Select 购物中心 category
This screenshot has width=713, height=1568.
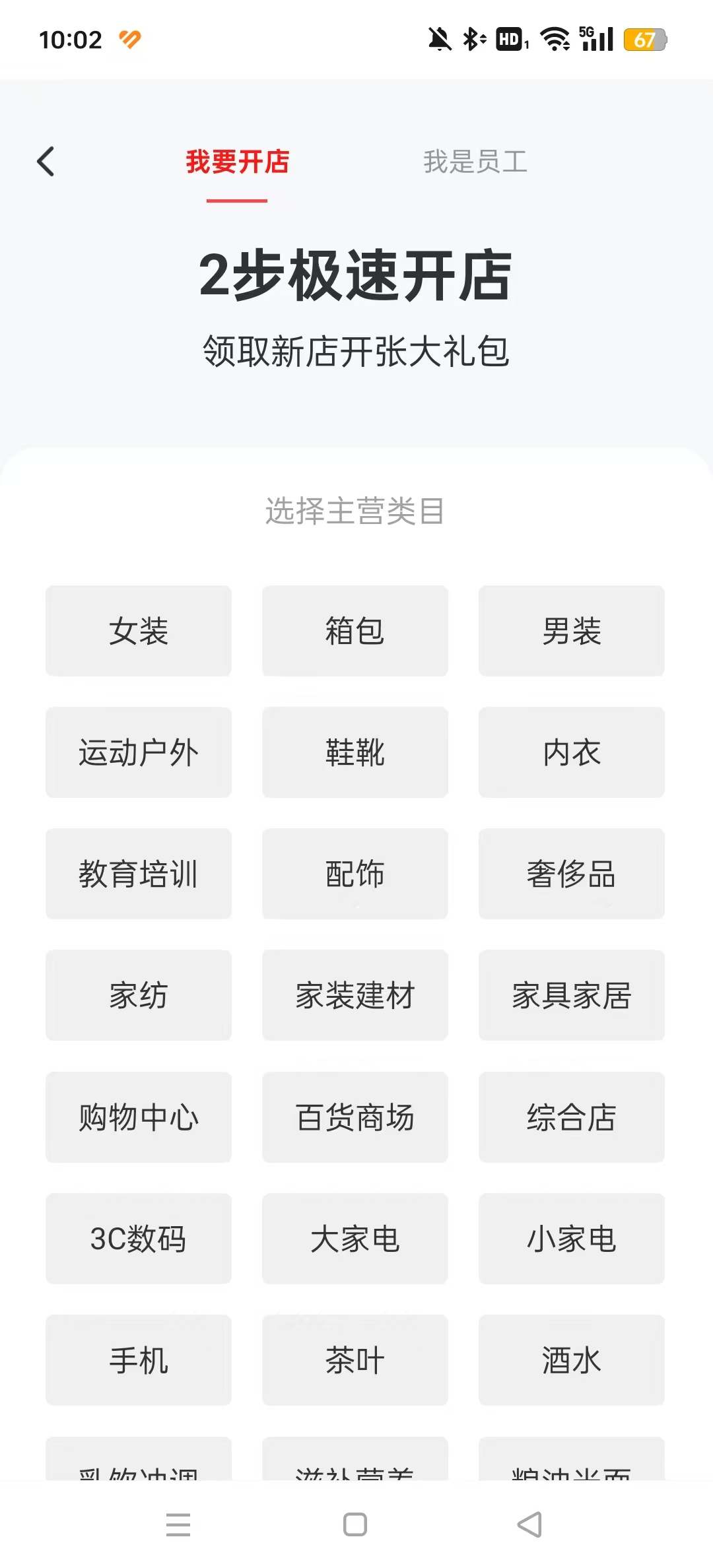pyautogui.click(x=139, y=1117)
